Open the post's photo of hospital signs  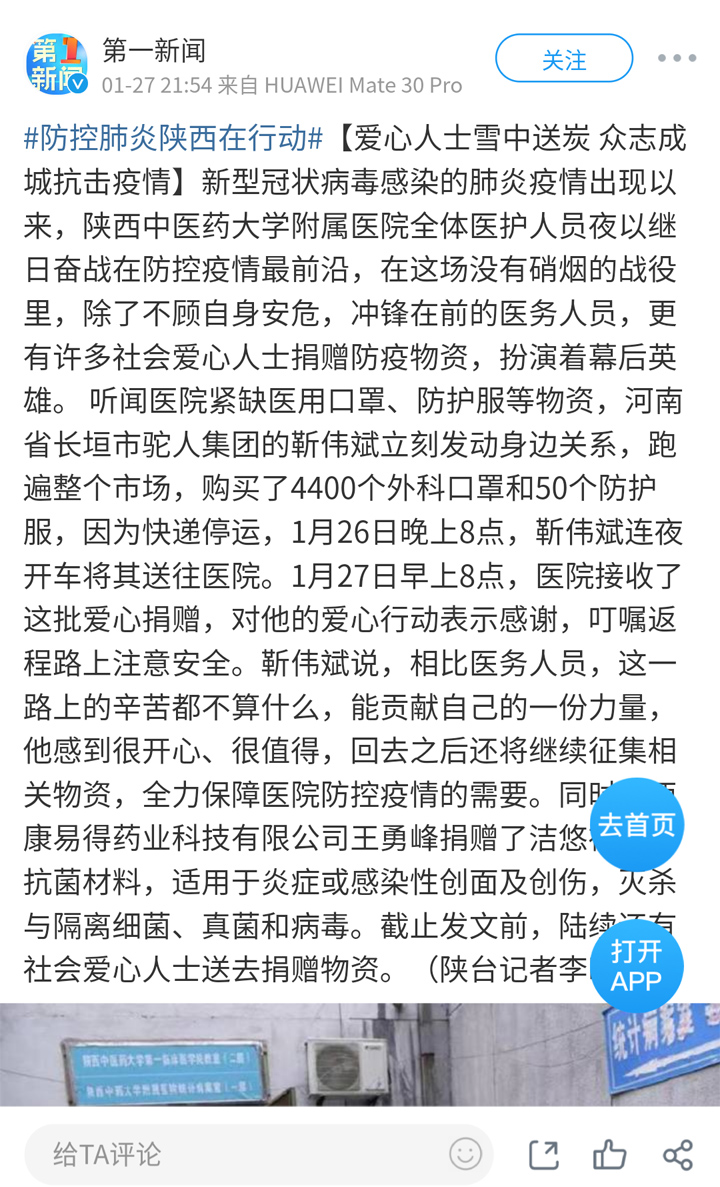click(x=360, y=1055)
